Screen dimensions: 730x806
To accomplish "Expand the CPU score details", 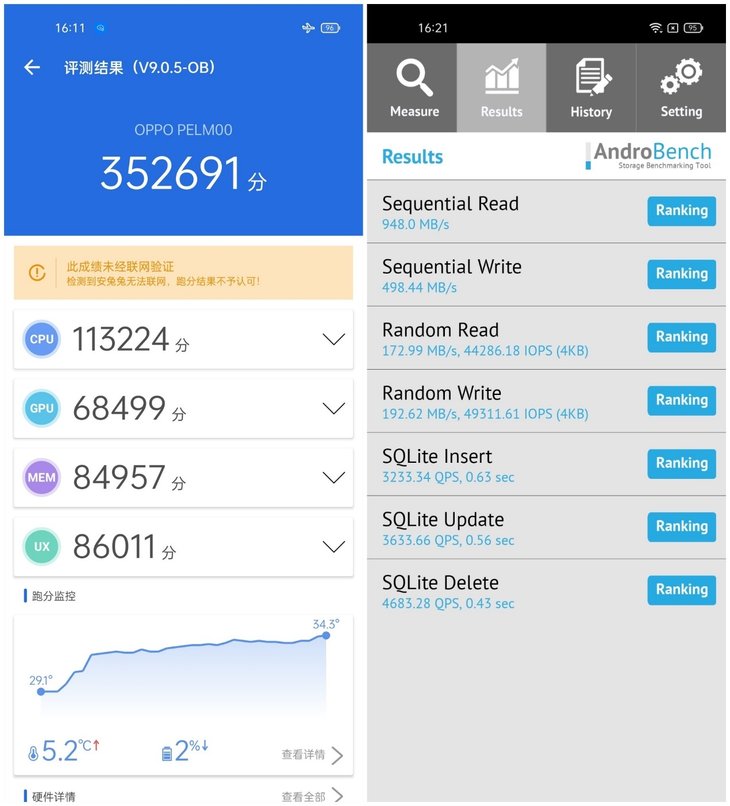I will click(x=334, y=339).
